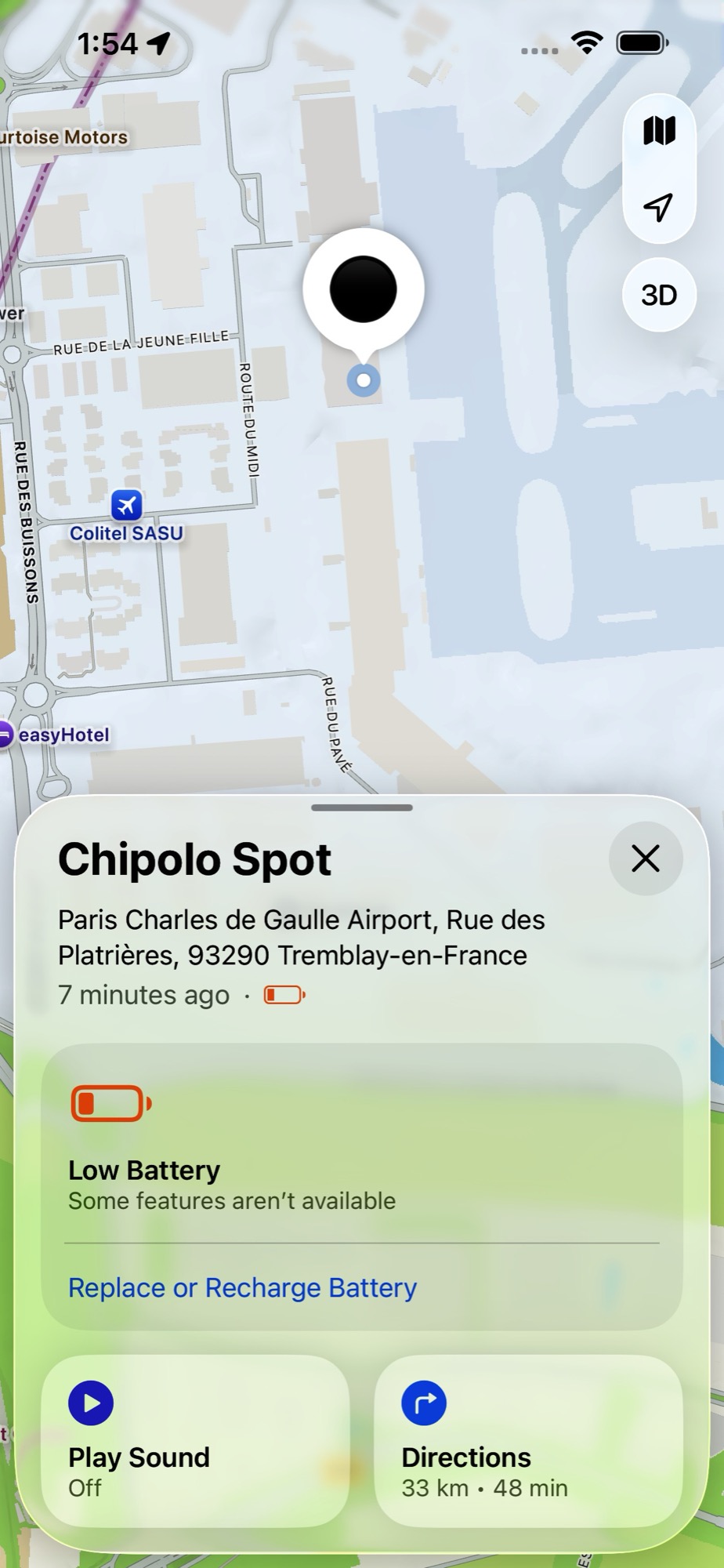Select the Chipolo Spot title

194,858
